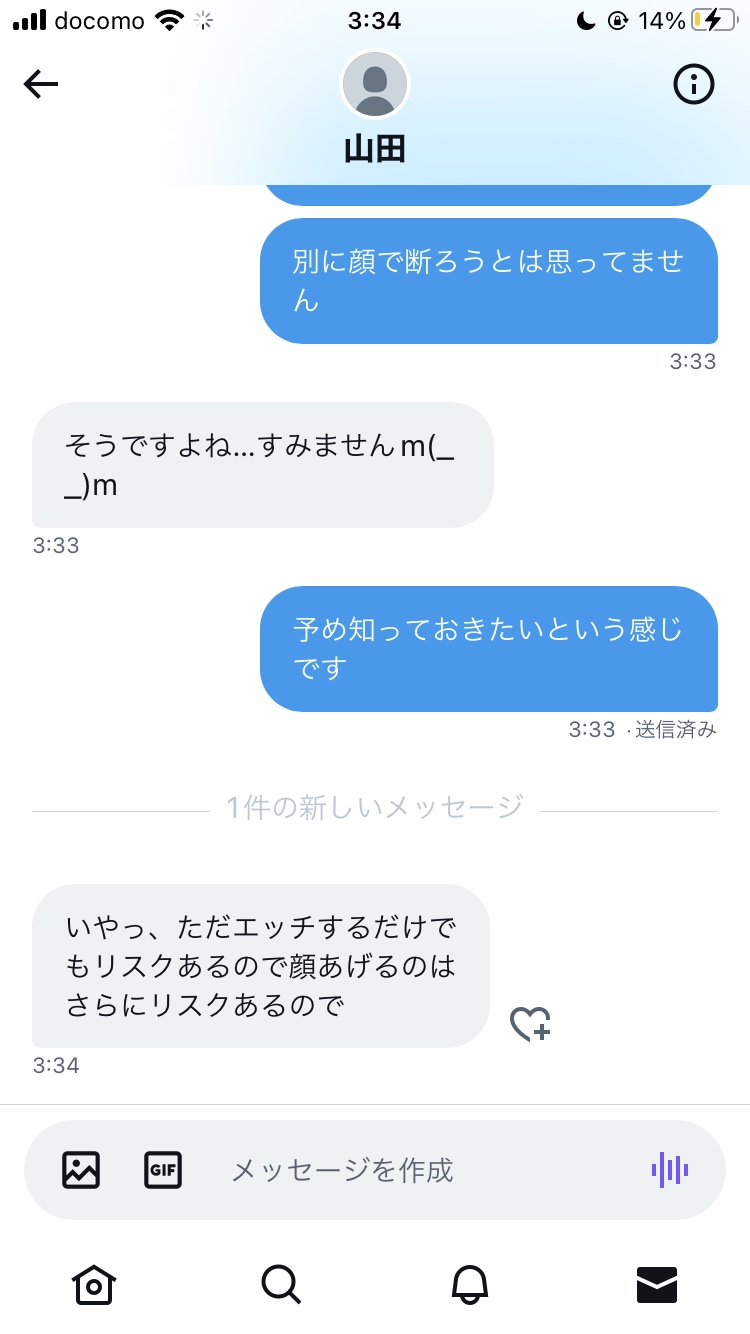Record a voice message

(670, 1169)
